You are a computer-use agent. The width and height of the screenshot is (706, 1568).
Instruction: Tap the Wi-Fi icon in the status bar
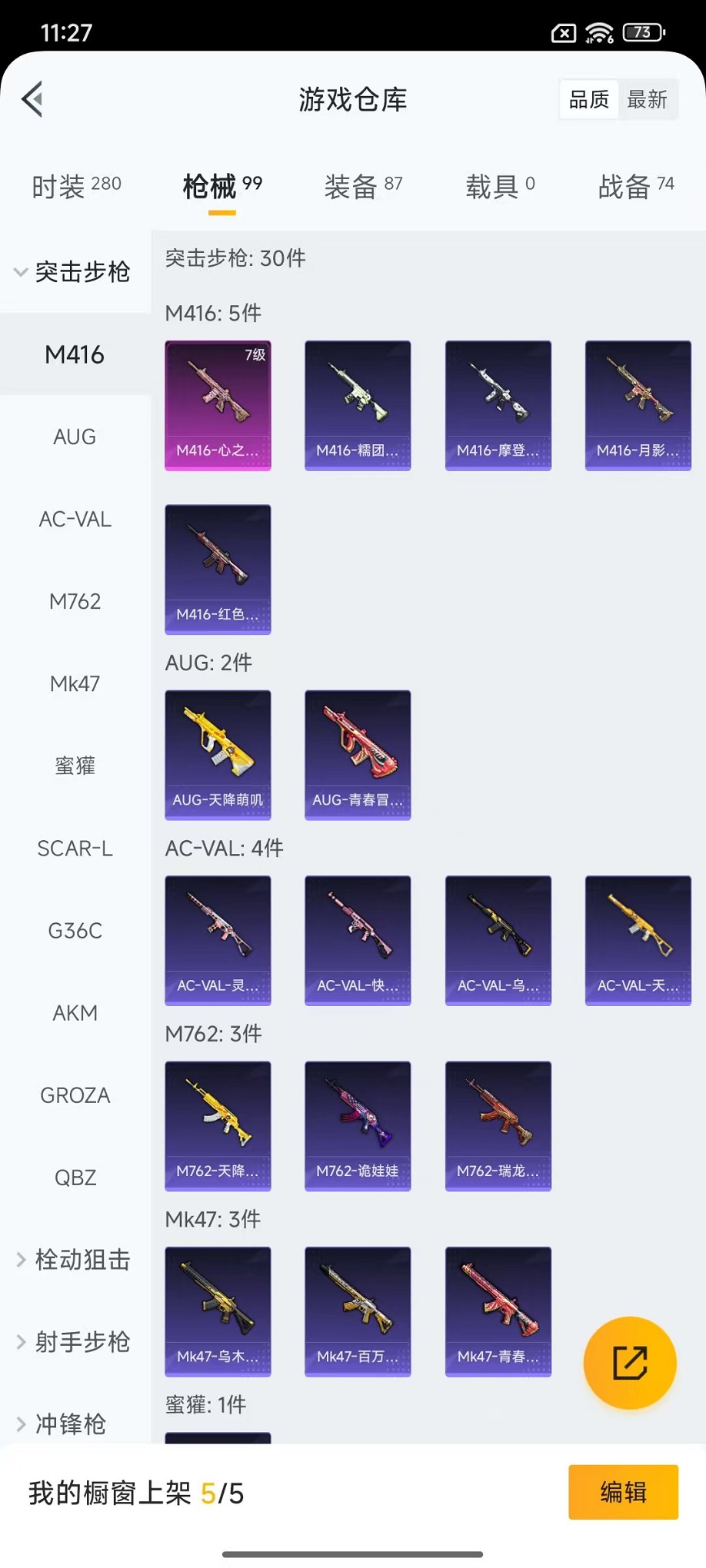pyautogui.click(x=598, y=32)
